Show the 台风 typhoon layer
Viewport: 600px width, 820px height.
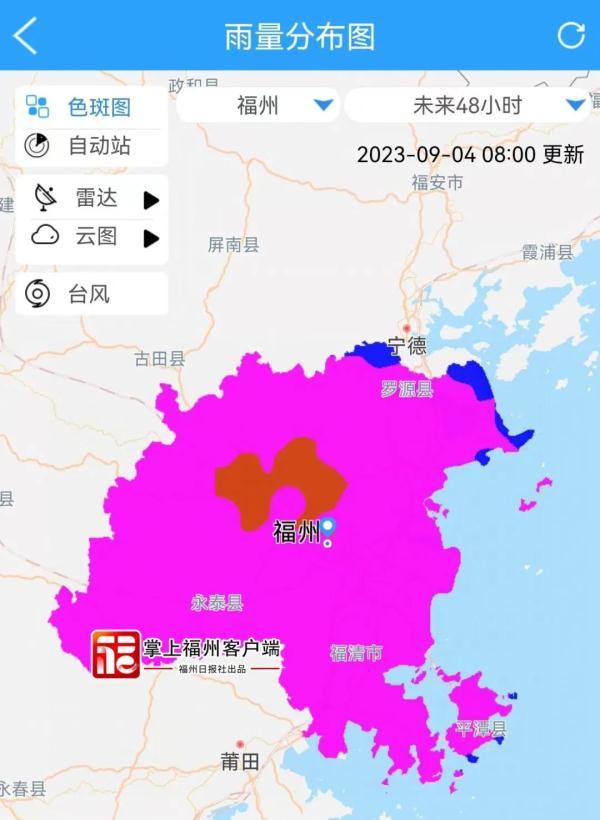tap(90, 294)
